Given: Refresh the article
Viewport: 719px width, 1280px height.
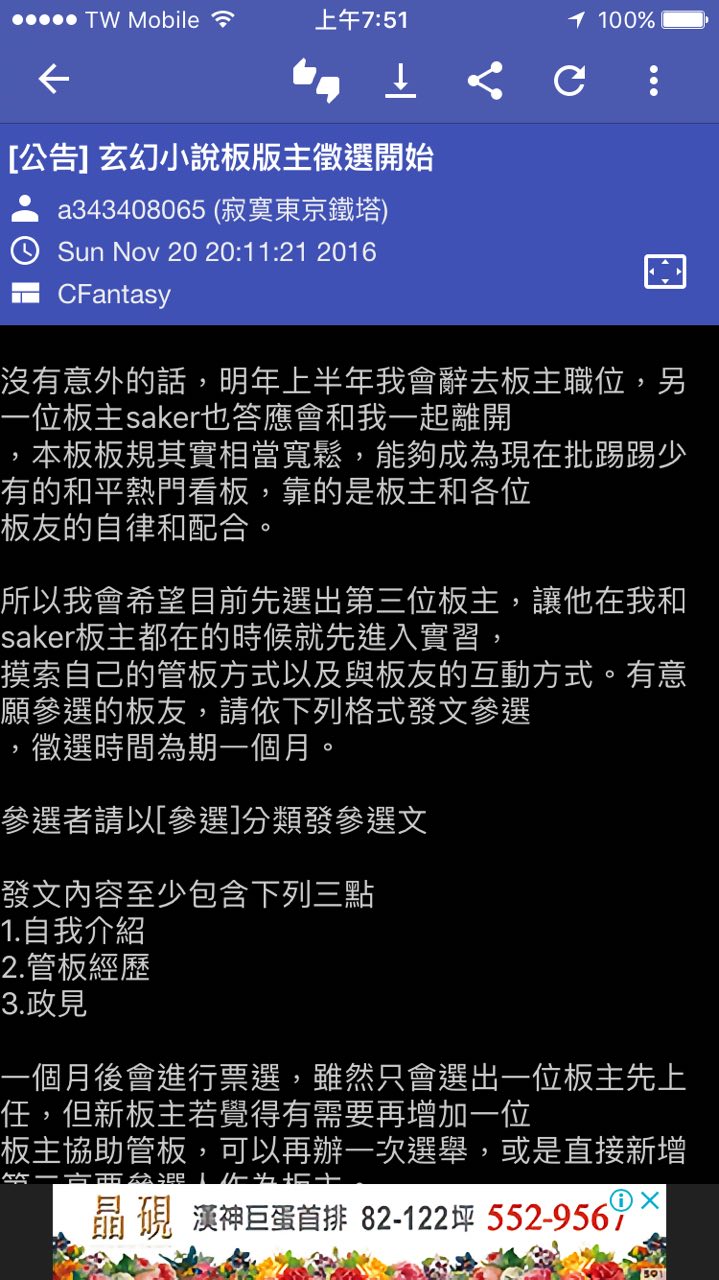Looking at the screenshot, I should point(569,80).
